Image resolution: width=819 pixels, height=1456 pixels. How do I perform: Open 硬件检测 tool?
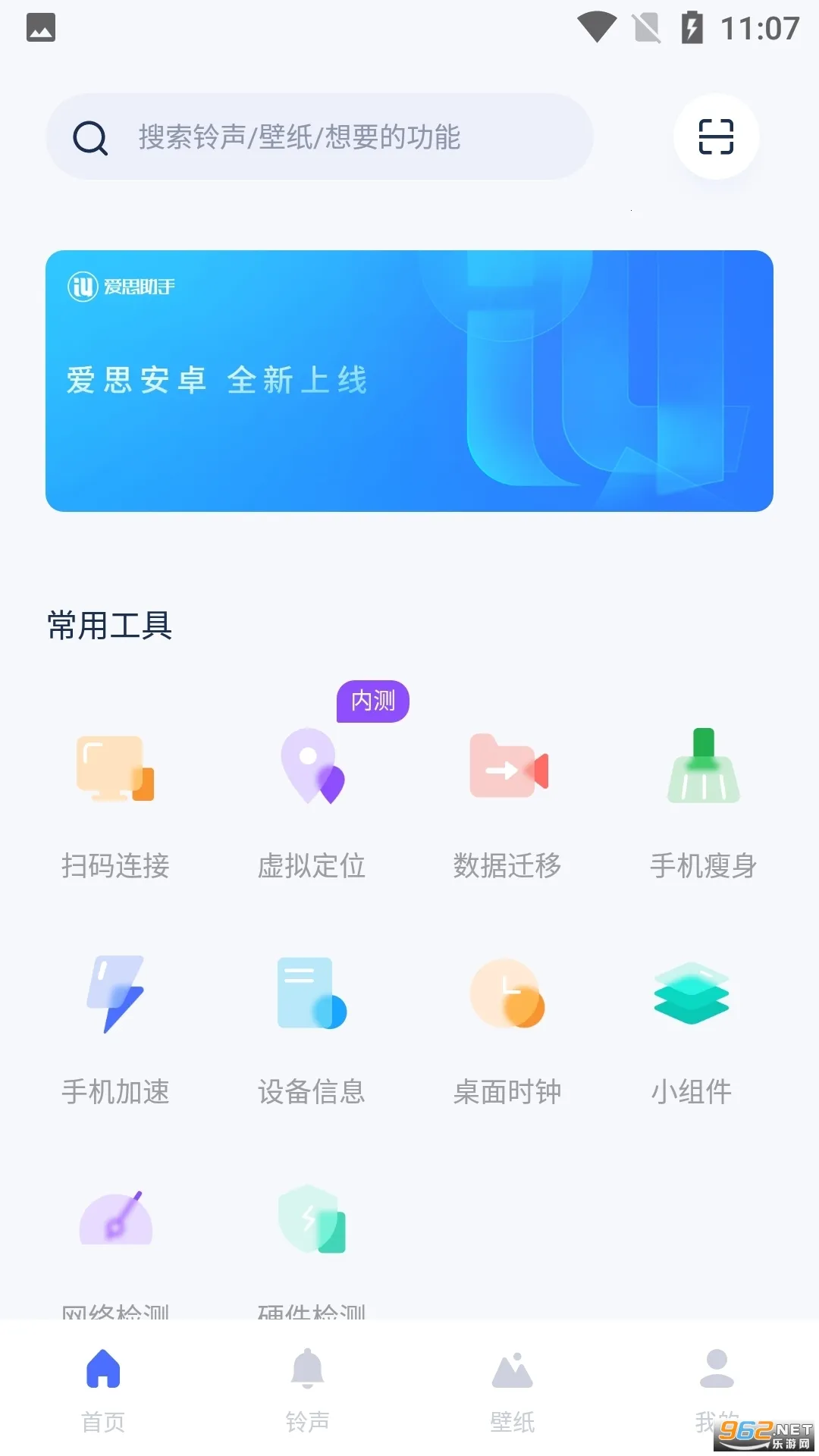(312, 1244)
